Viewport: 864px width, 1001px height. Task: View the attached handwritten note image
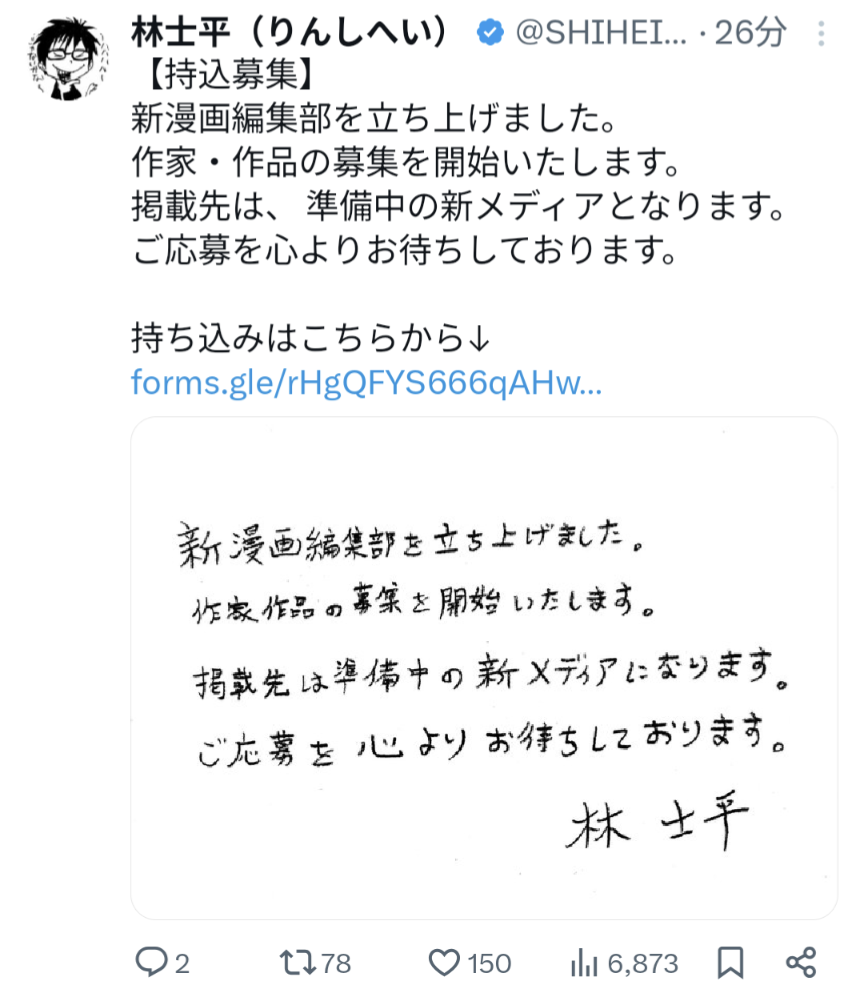click(484, 668)
